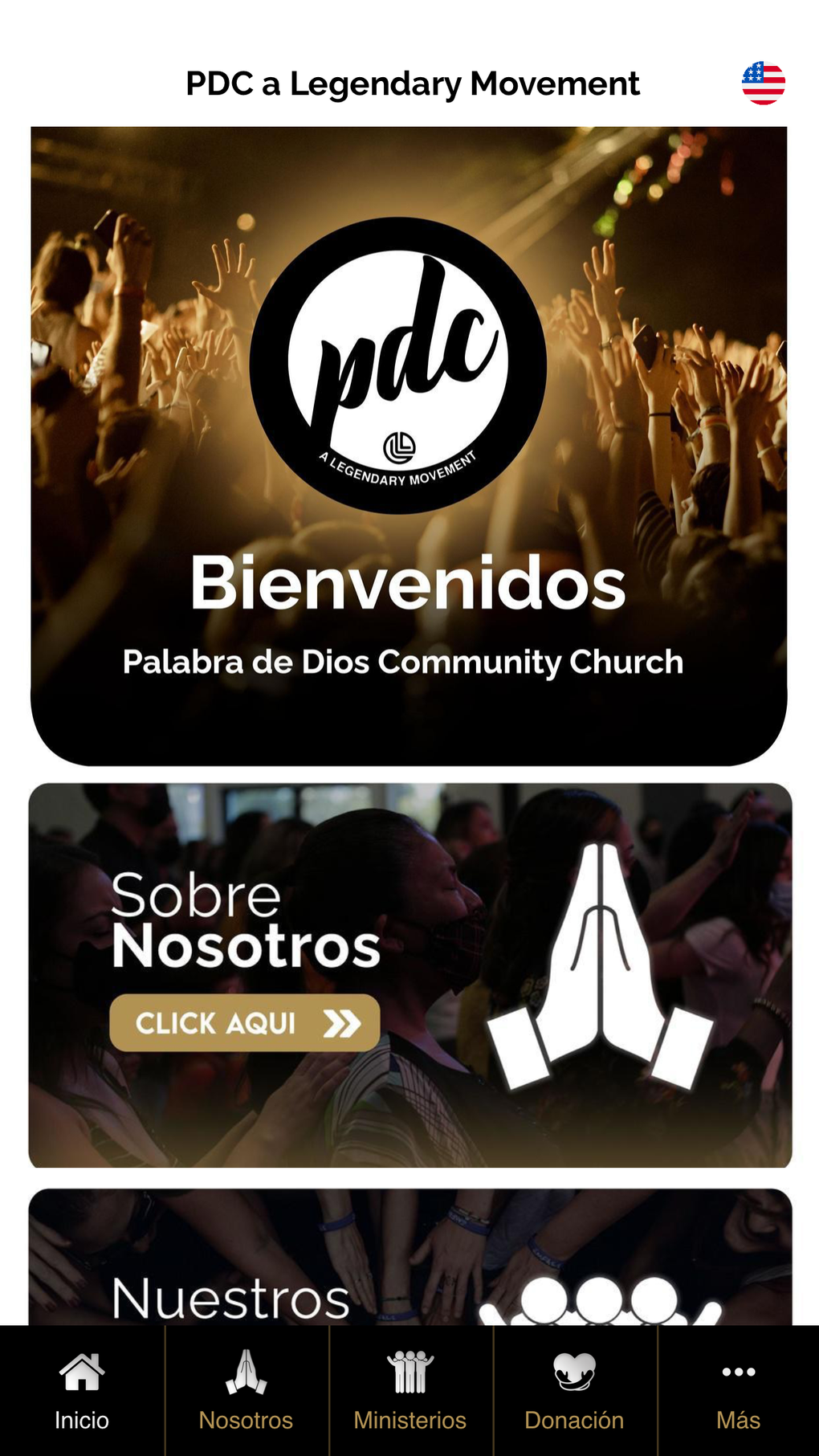Switch to the Nosotros tab

pos(246,1391)
